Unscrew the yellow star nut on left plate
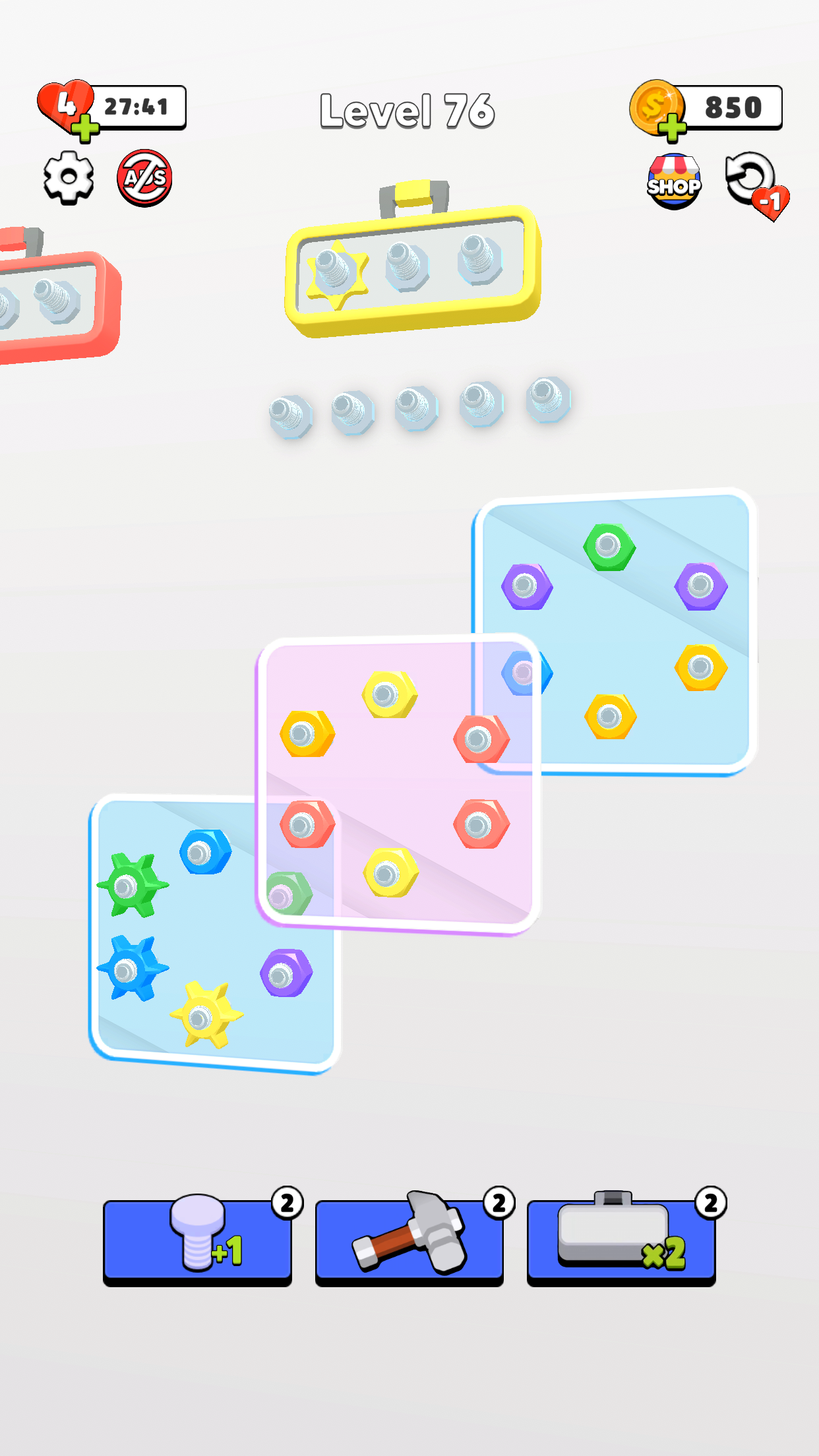The height and width of the screenshot is (1456, 819). pos(206,1016)
